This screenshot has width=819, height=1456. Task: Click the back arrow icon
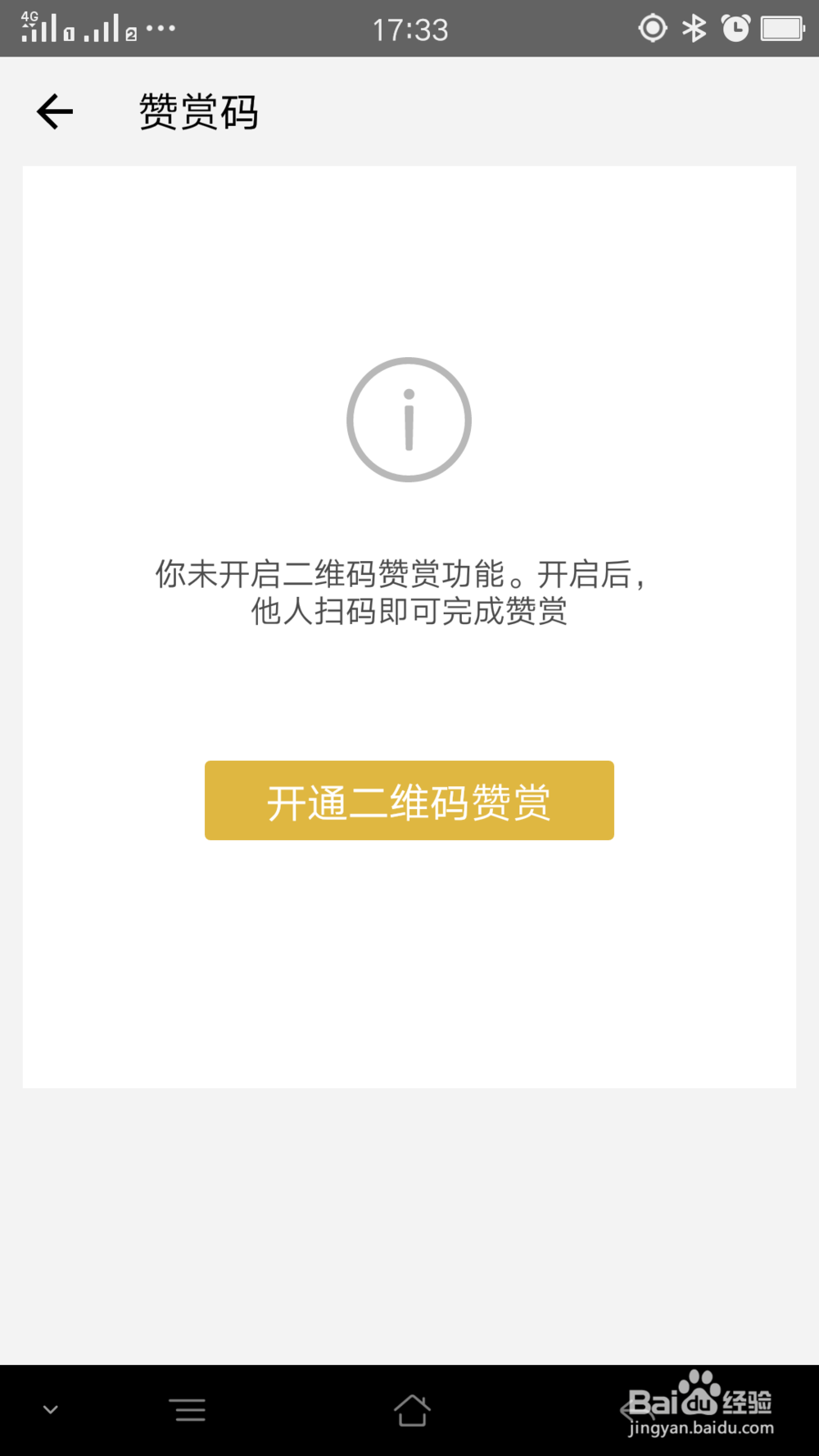coord(53,110)
